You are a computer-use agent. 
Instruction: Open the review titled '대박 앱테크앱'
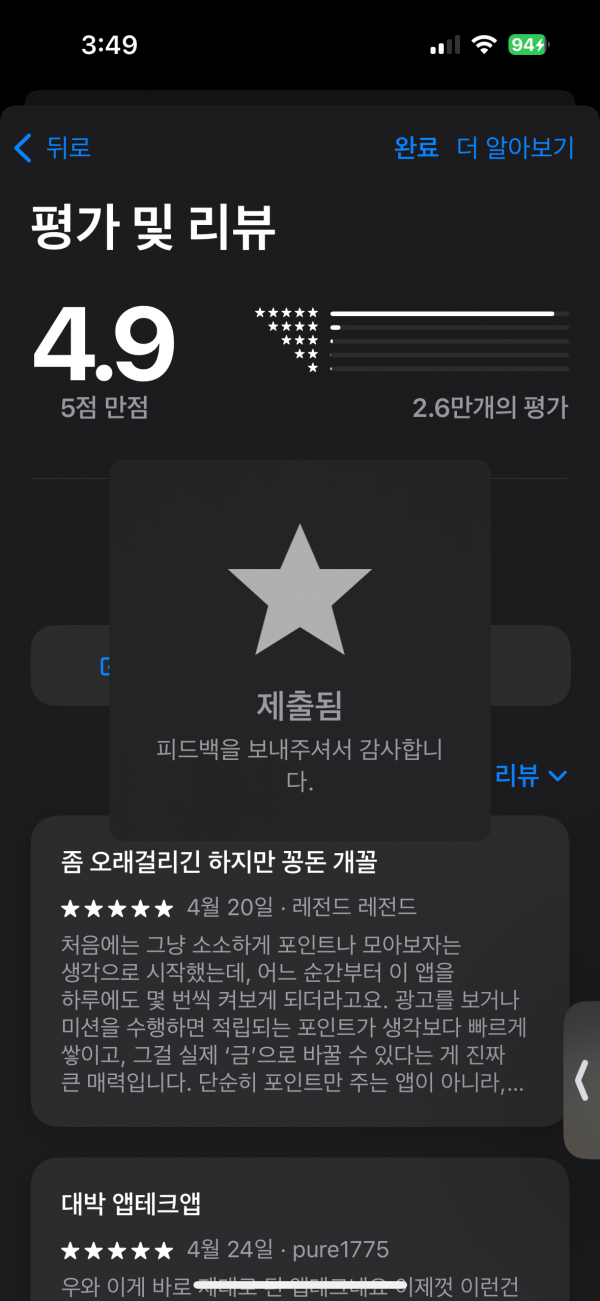(x=300, y=1229)
